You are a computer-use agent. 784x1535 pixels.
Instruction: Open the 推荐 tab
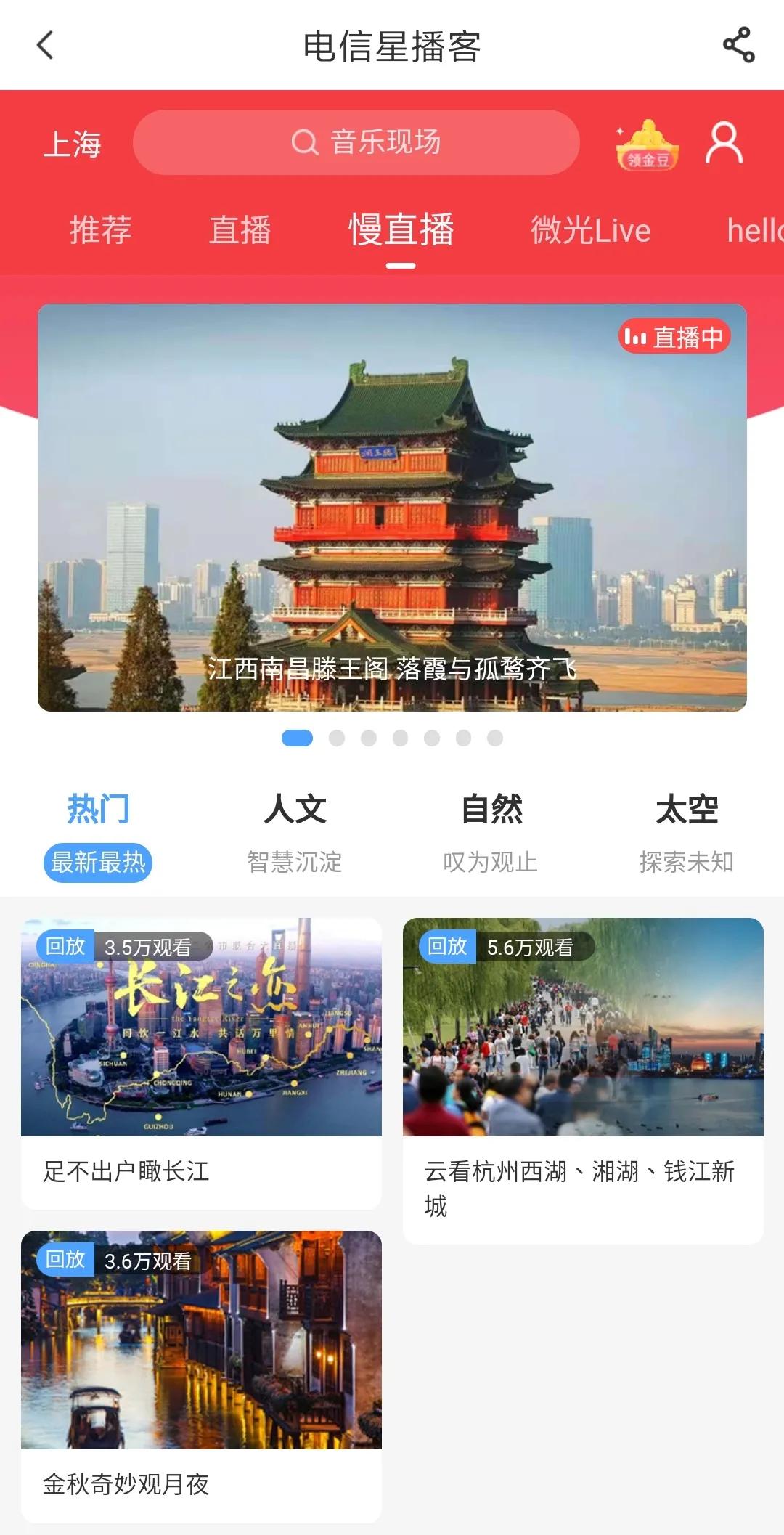click(99, 230)
